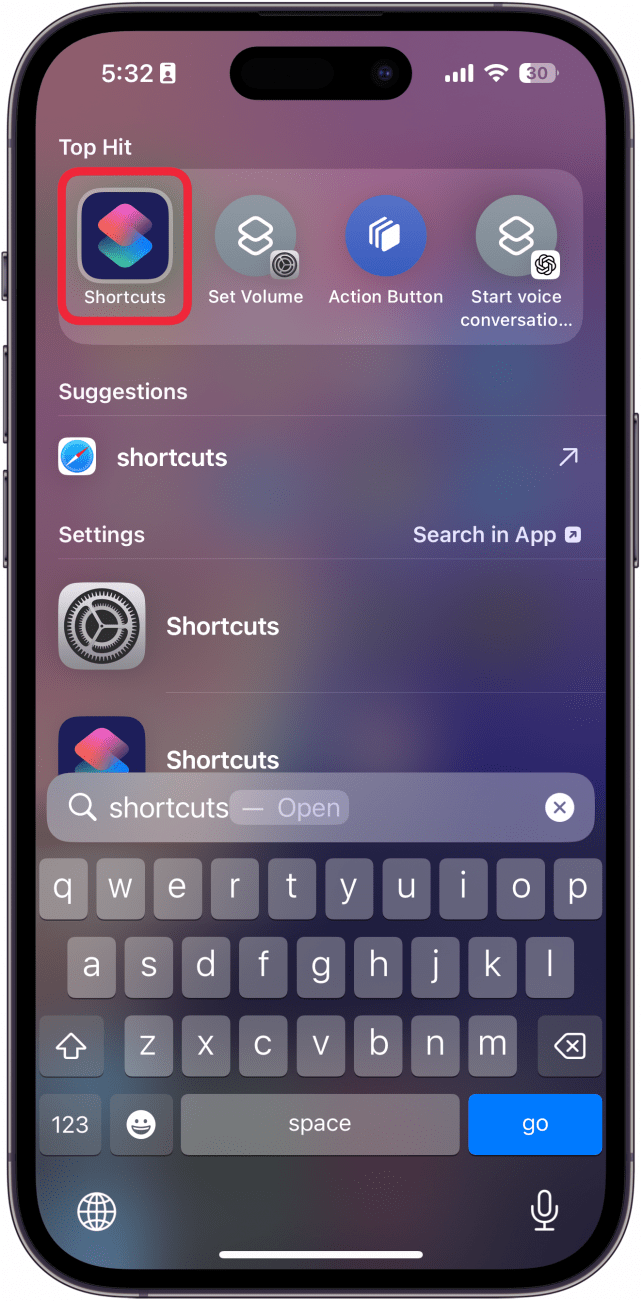This screenshot has height=1301, width=642.
Task: Tap Search in App link
Action: tap(496, 535)
